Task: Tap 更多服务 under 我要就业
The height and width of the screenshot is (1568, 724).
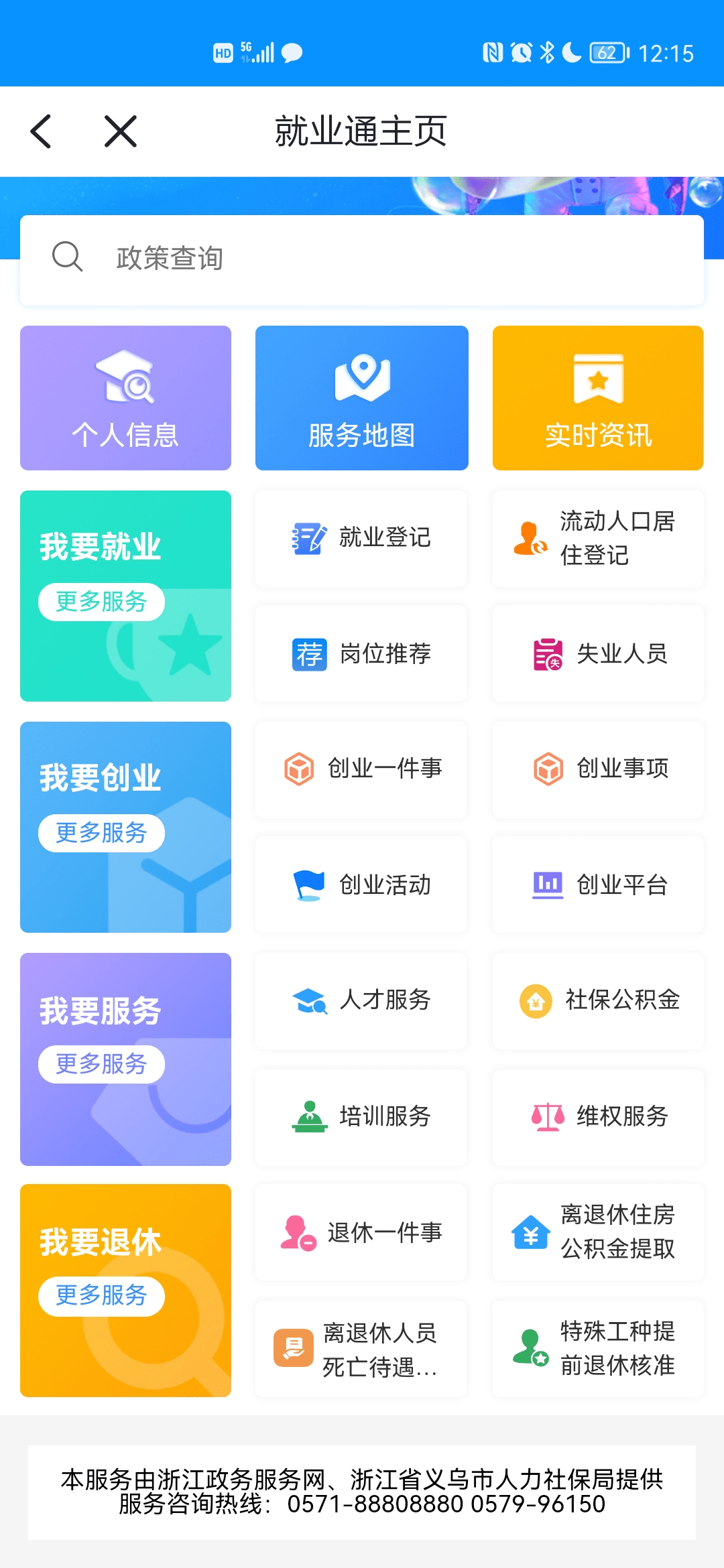Action: 101,601
